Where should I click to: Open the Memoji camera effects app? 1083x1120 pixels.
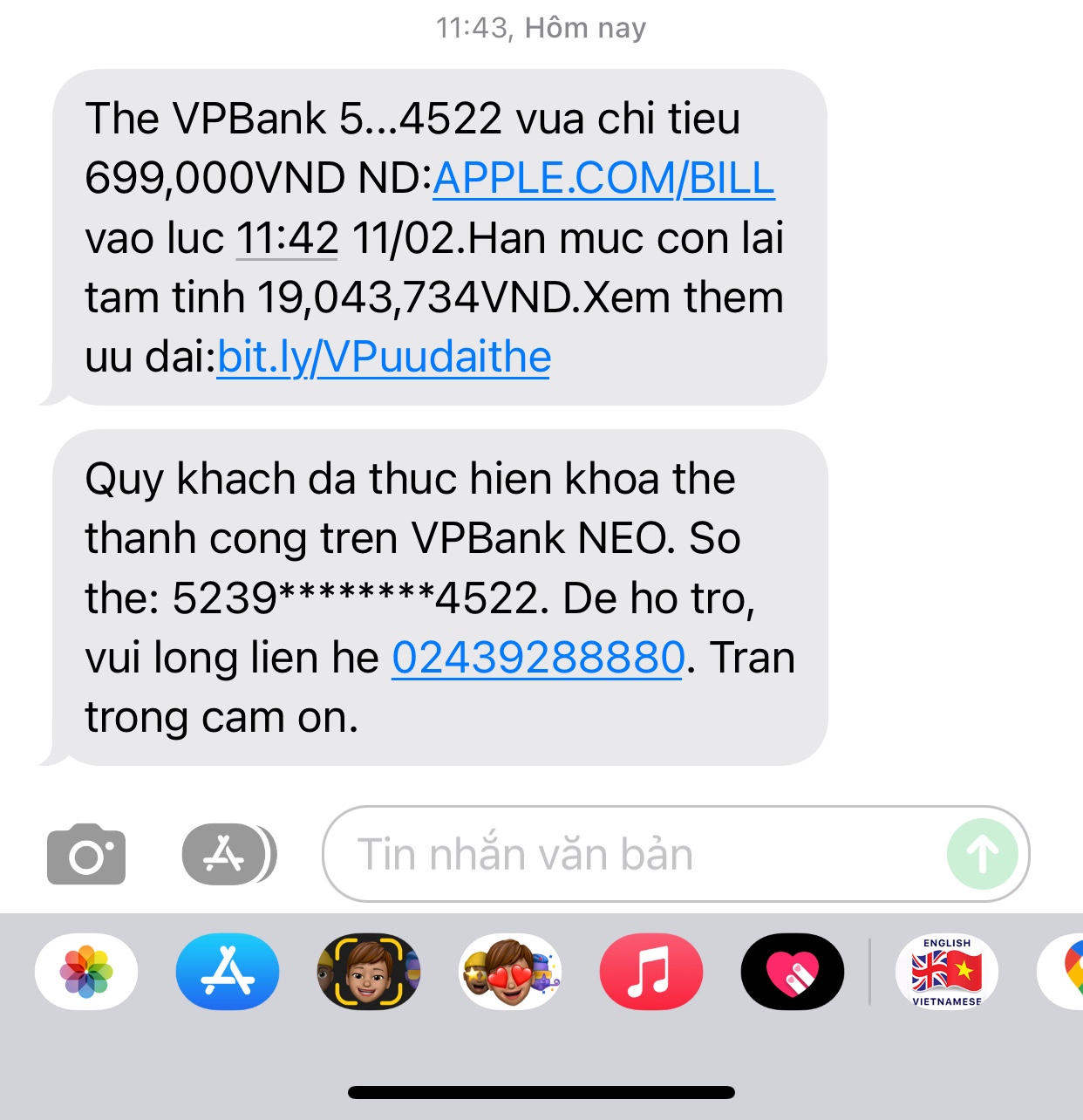(369, 972)
